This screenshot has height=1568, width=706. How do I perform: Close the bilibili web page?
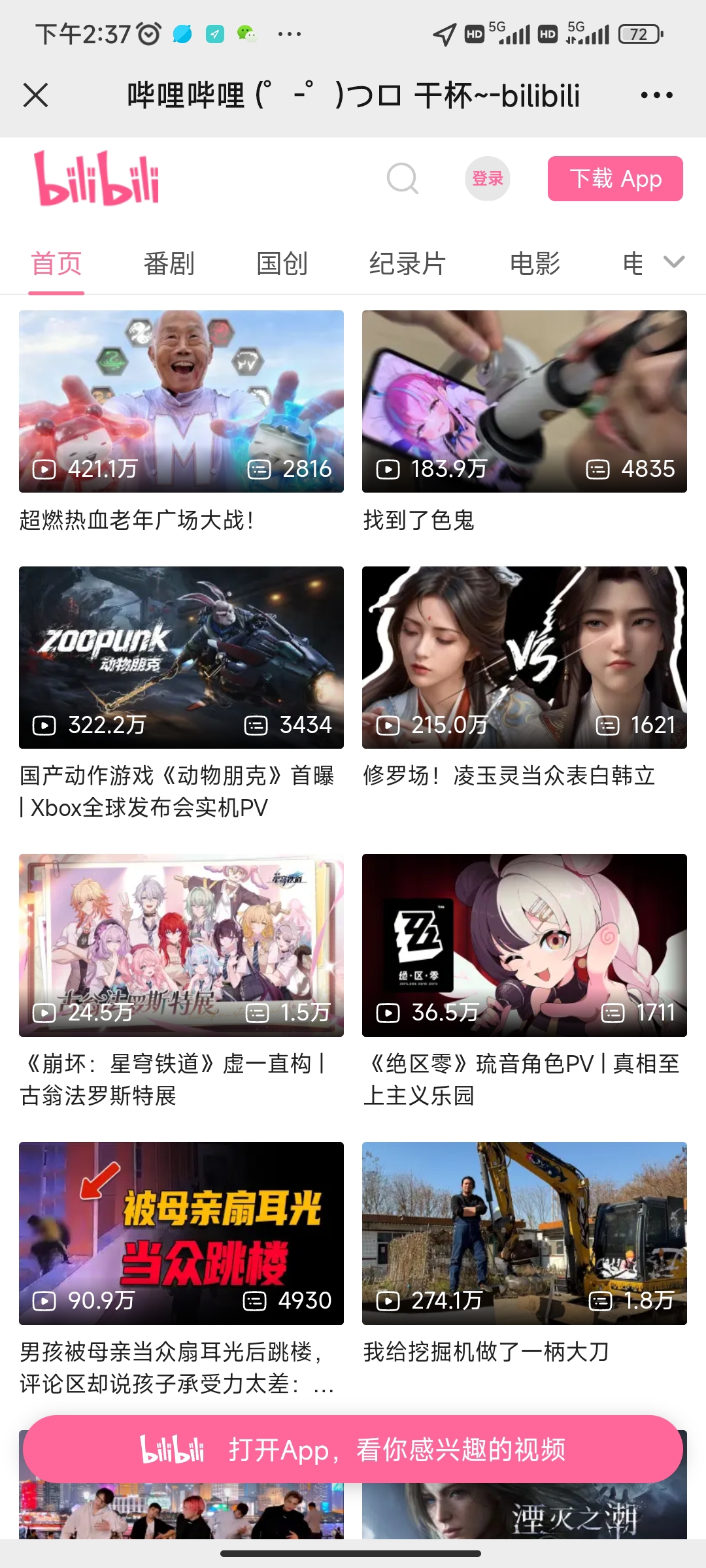pyautogui.click(x=35, y=95)
